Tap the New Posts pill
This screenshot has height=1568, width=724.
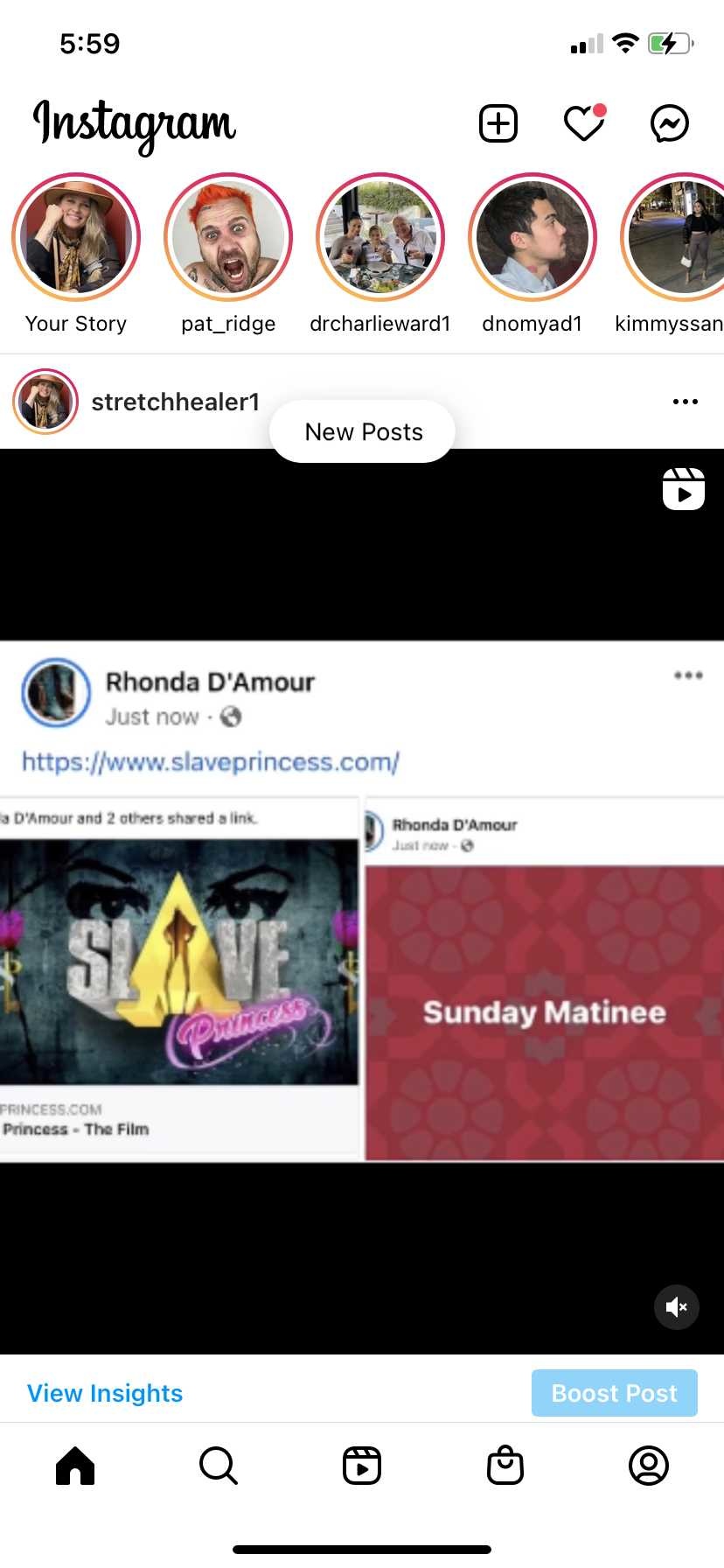pos(363,431)
